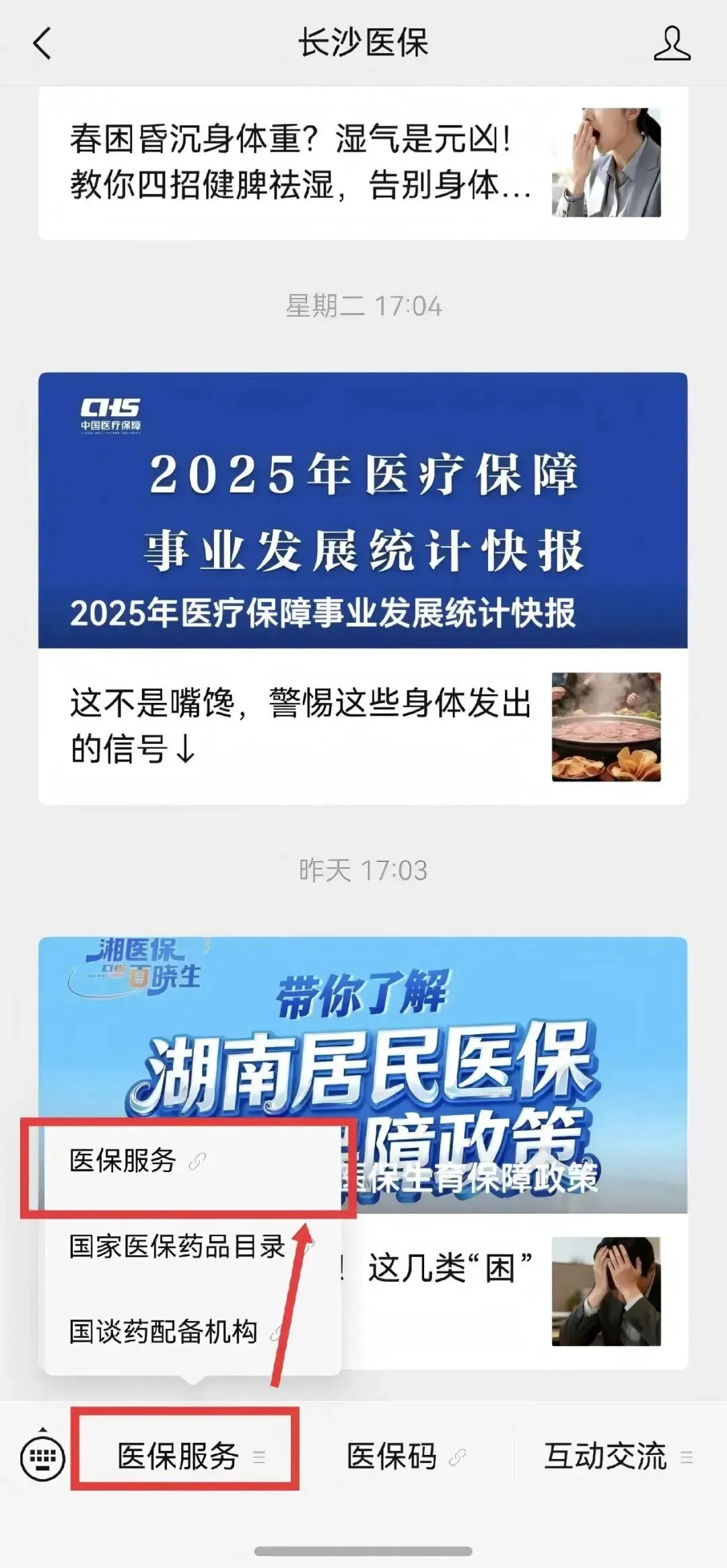727x1568 pixels.
Task: Open the 春困昏沉身体重 article
Action: pos(363,163)
